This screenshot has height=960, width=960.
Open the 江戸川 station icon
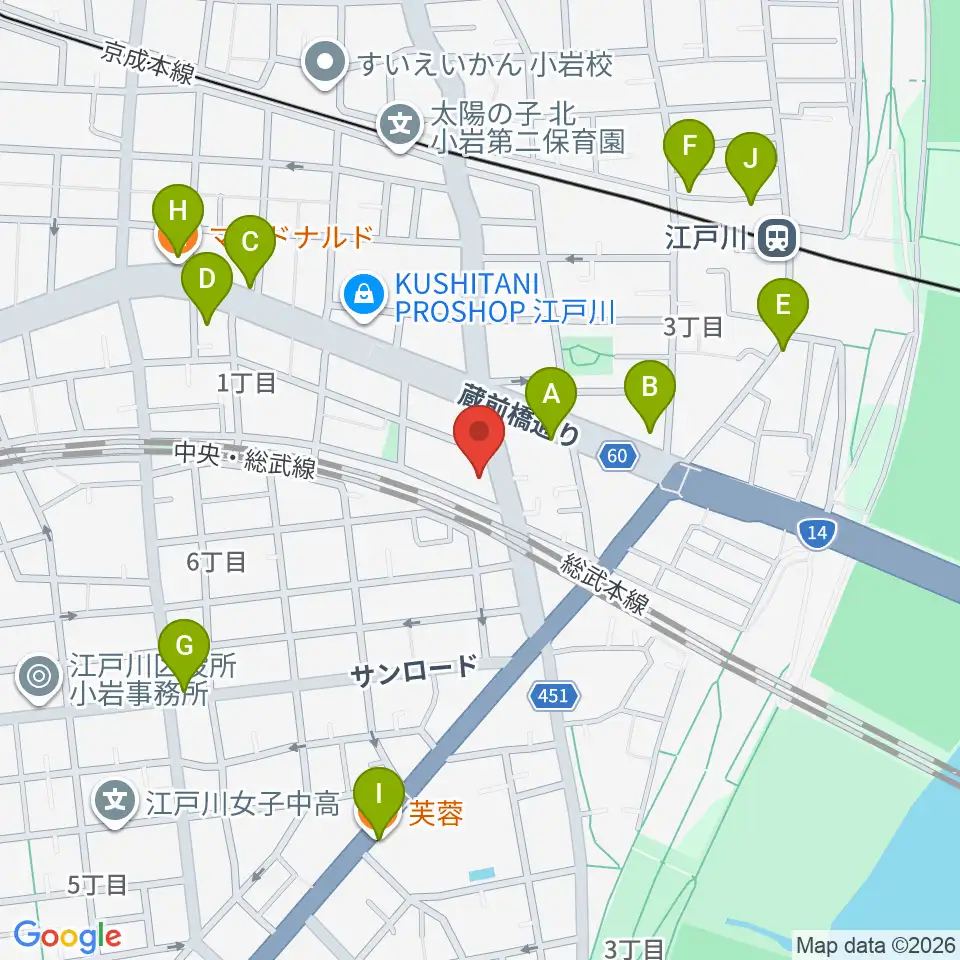(778, 238)
